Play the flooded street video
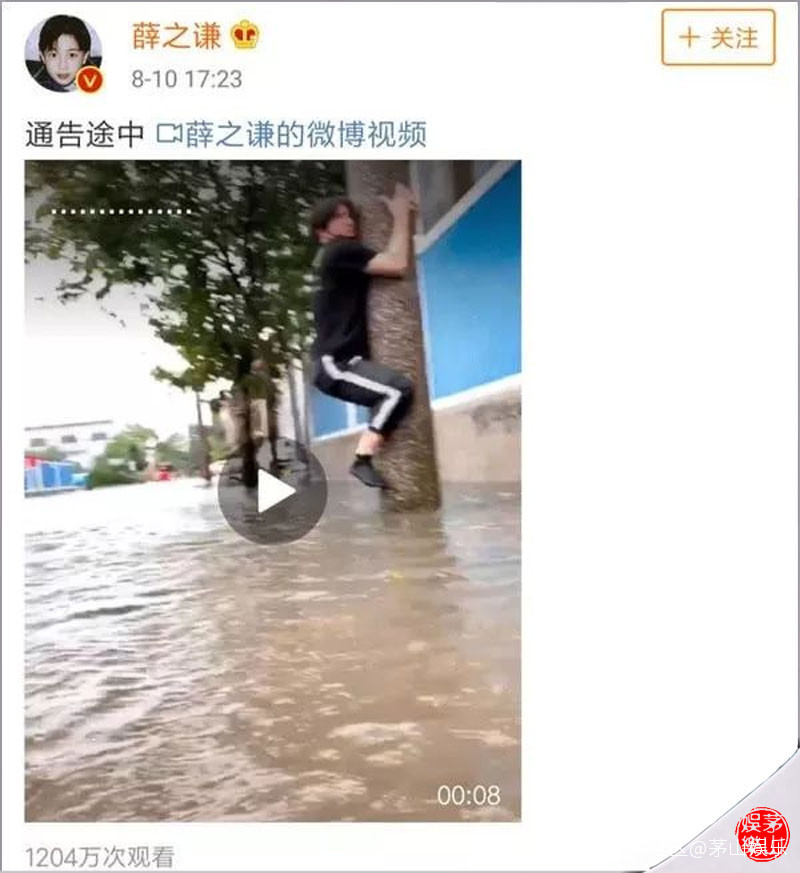 (x=272, y=492)
